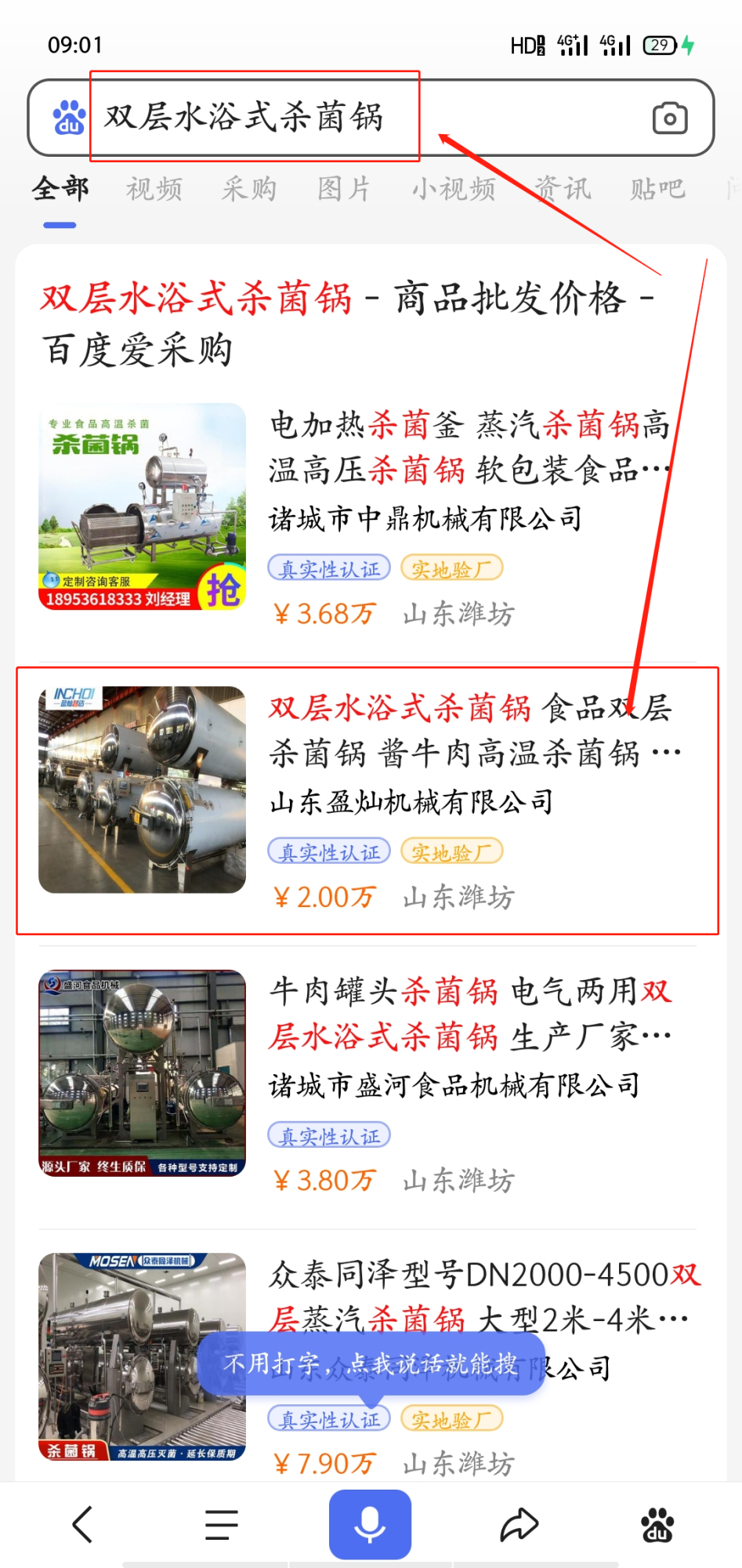Screen dimensions: 742x1568
Task: Switch to the 贴吧 tab
Action: [x=657, y=189]
